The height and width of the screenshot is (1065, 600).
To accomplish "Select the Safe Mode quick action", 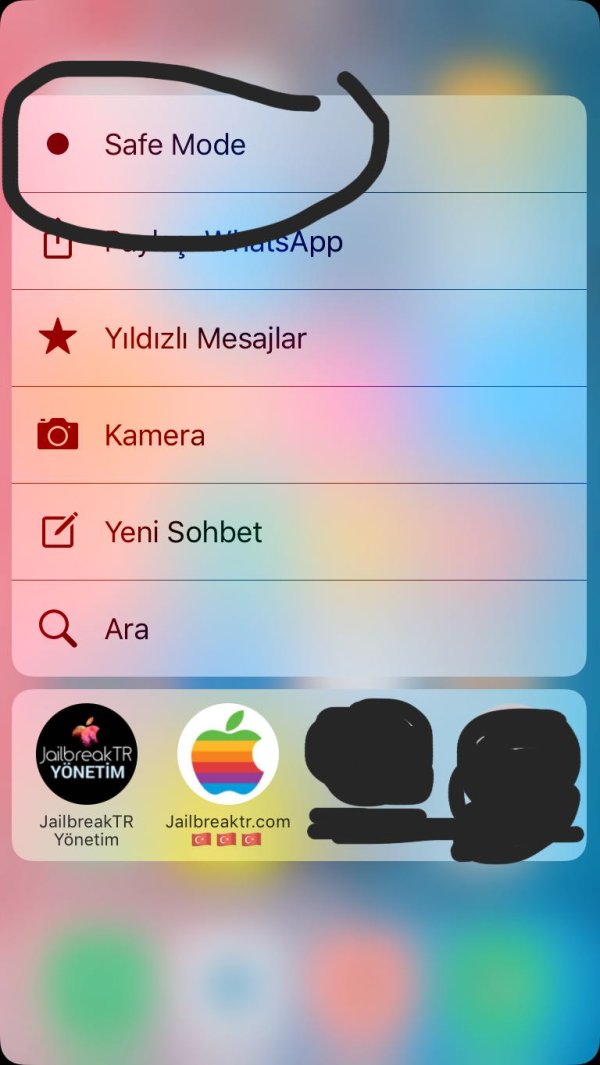I will (x=175, y=145).
